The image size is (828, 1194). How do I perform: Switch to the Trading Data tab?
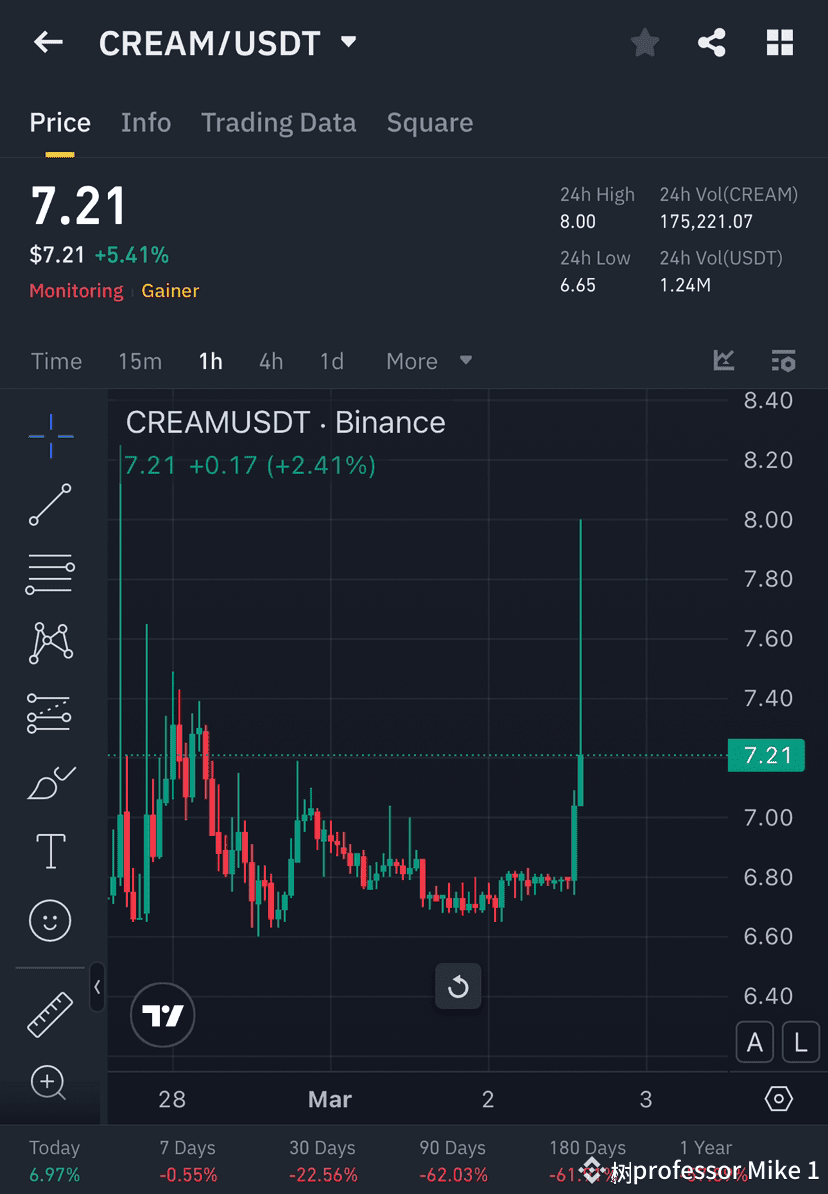coord(279,122)
